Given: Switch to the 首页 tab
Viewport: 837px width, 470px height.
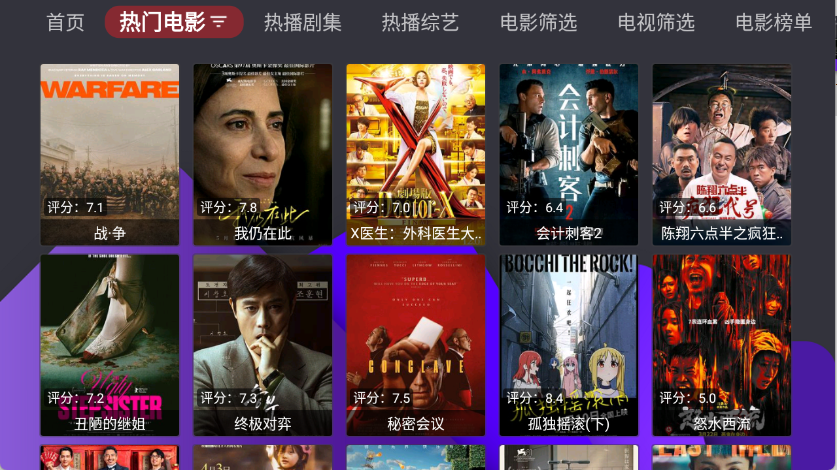Looking at the screenshot, I should 66,22.
